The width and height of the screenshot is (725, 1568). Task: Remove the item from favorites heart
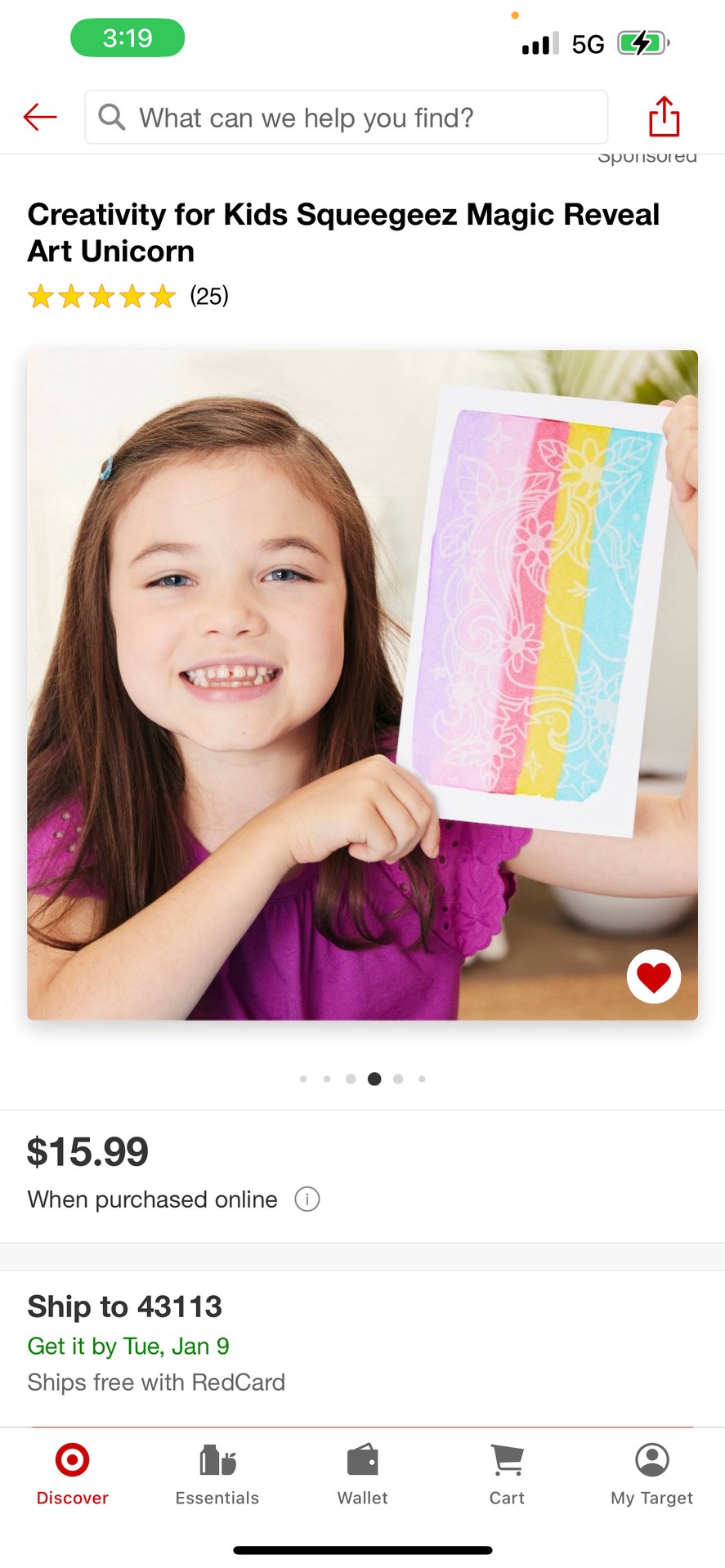click(654, 976)
